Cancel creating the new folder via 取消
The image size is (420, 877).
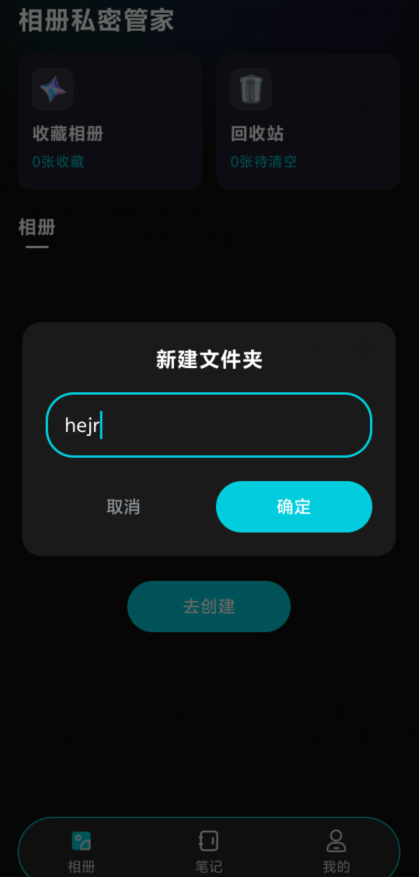(x=124, y=507)
